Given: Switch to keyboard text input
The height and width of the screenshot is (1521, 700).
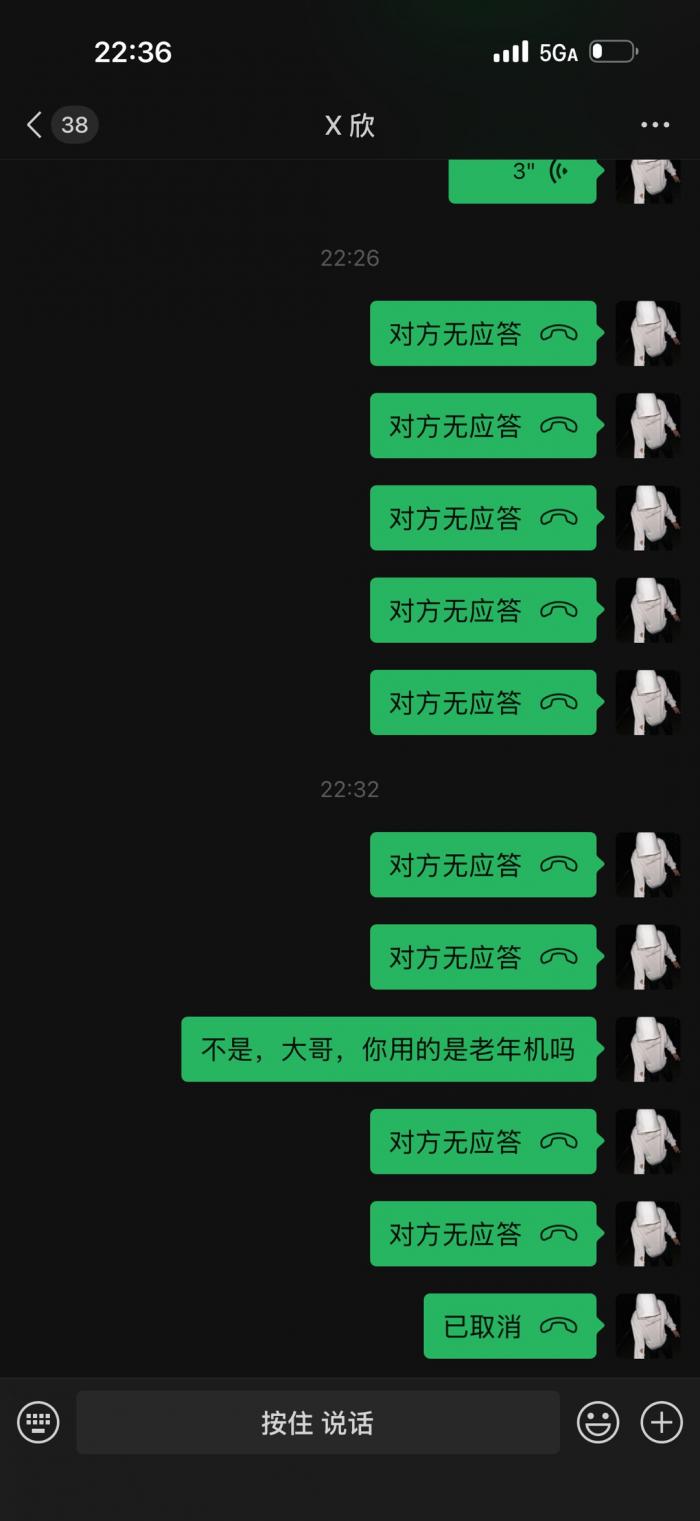Looking at the screenshot, I should pos(38,1422).
